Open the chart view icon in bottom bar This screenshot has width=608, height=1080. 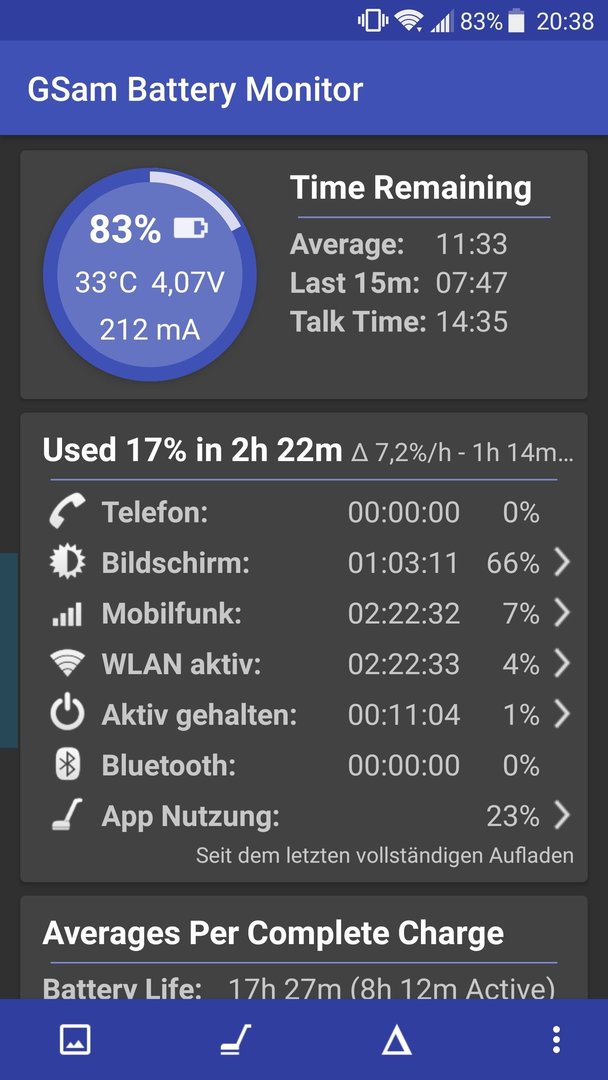(x=75, y=1039)
